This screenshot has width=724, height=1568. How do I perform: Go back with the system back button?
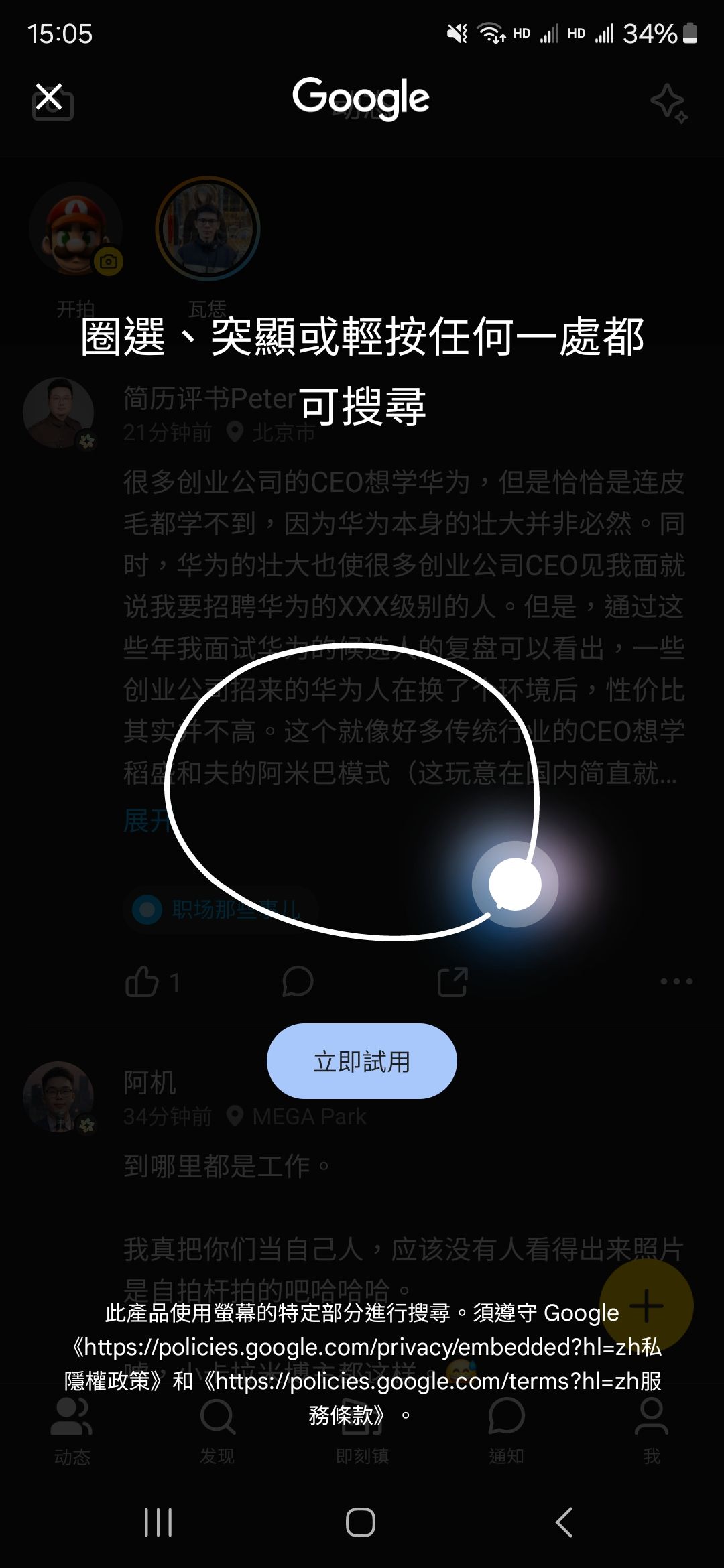pyautogui.click(x=564, y=1522)
